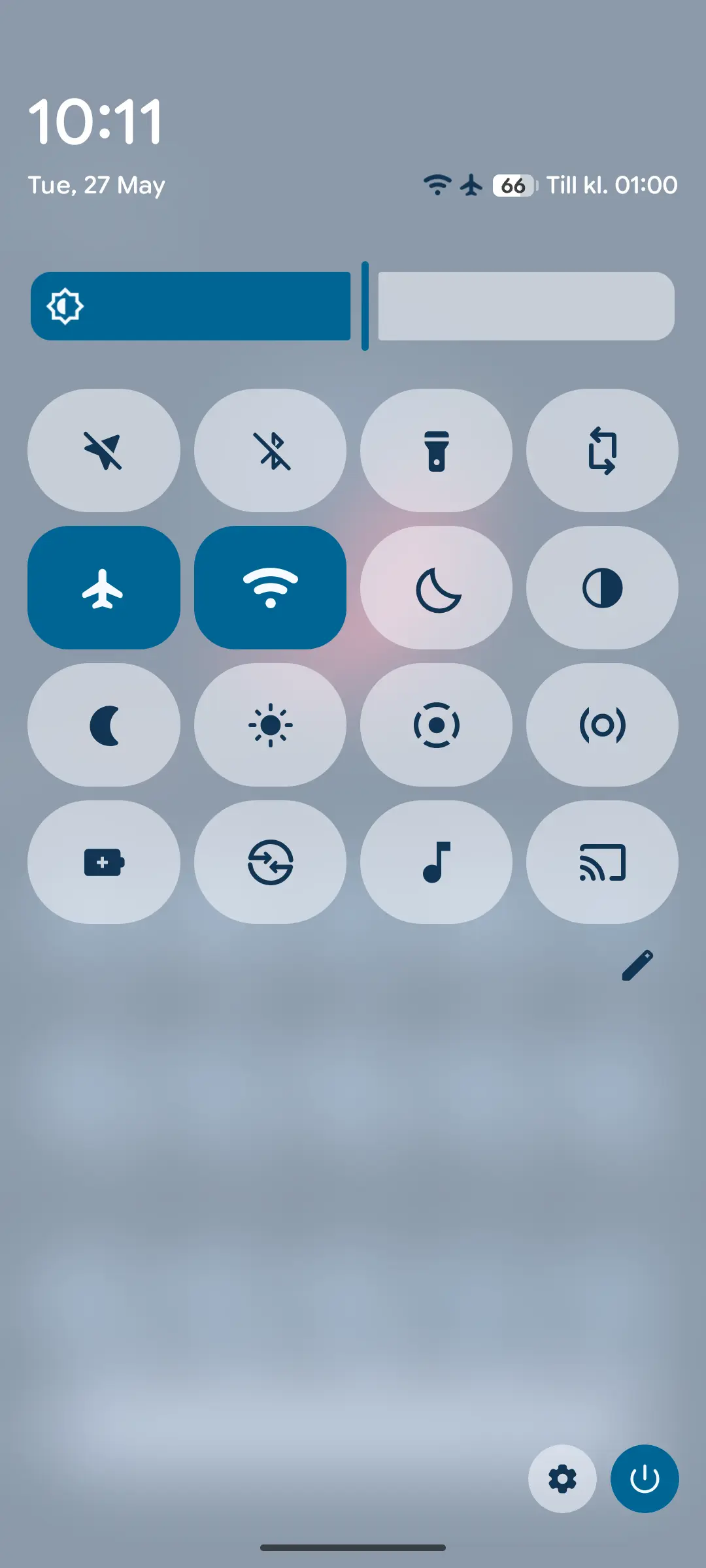
Task: Toggle the auto-rotate tile
Action: [602, 450]
